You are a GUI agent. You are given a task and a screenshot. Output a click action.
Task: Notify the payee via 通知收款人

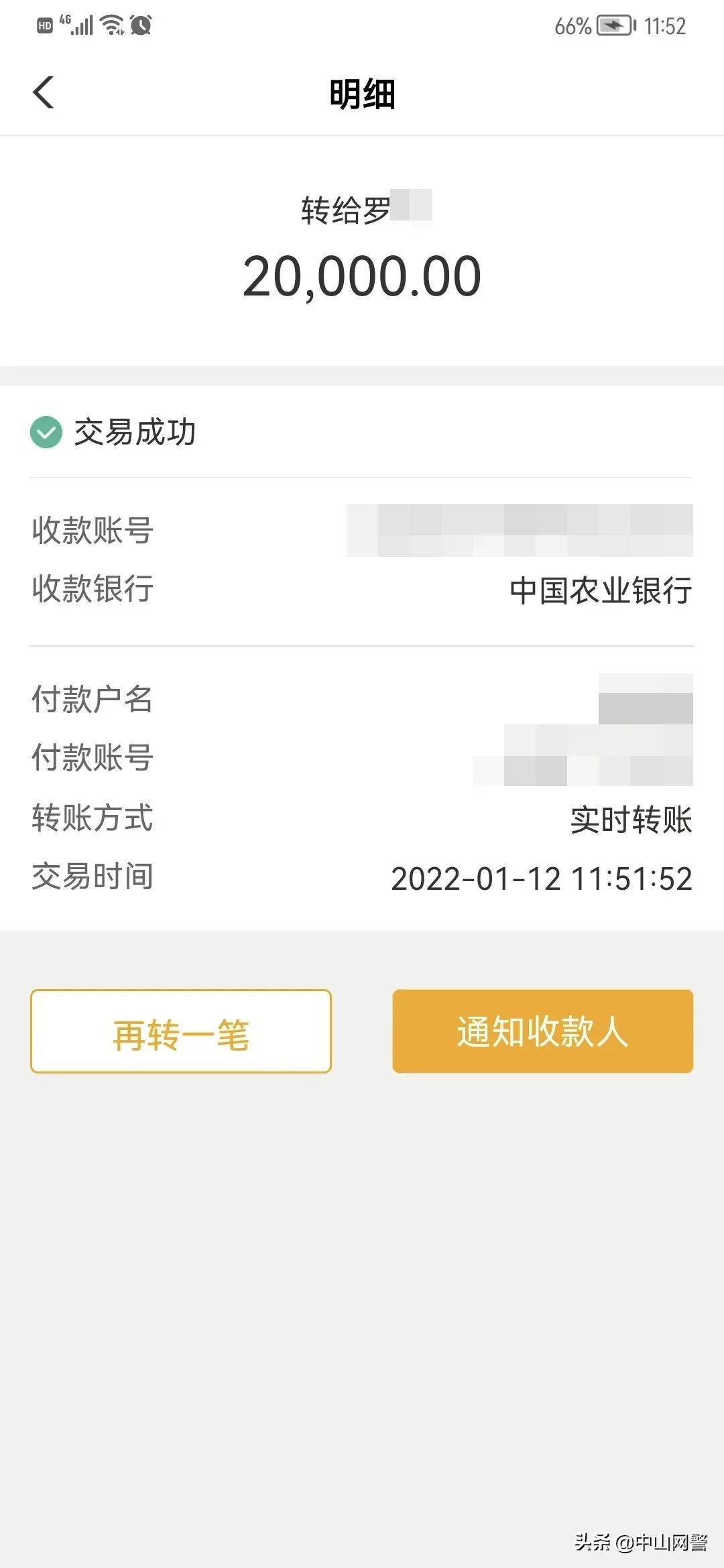coord(542,1031)
